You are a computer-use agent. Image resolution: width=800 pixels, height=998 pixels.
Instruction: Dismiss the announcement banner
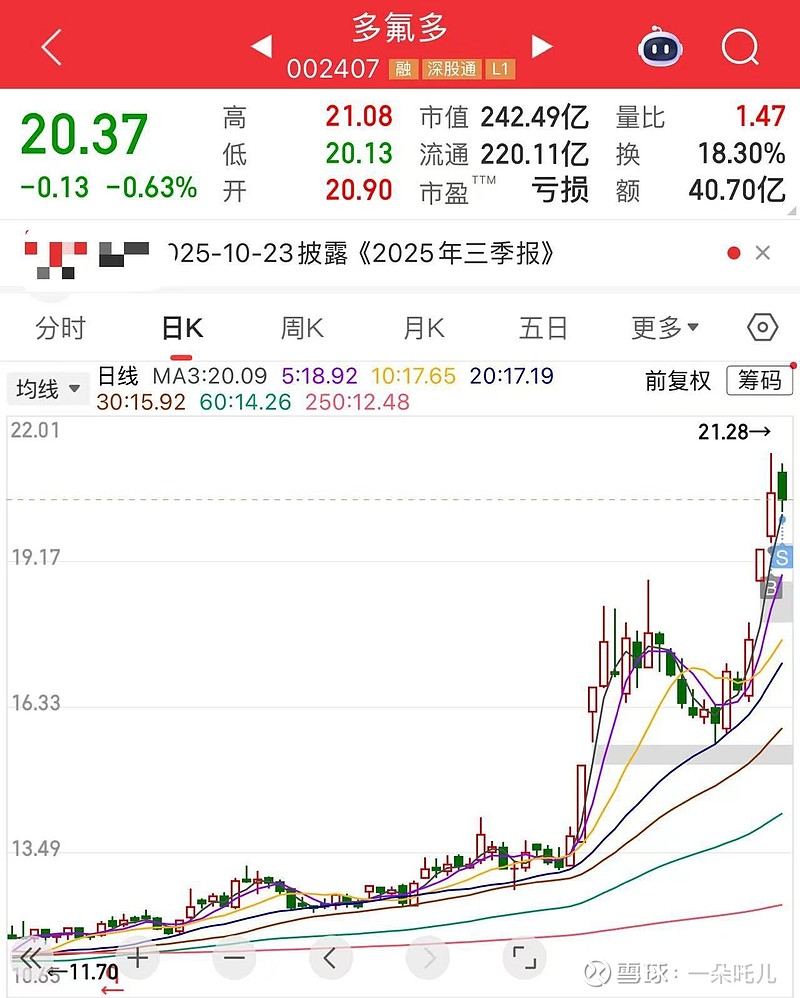[763, 253]
